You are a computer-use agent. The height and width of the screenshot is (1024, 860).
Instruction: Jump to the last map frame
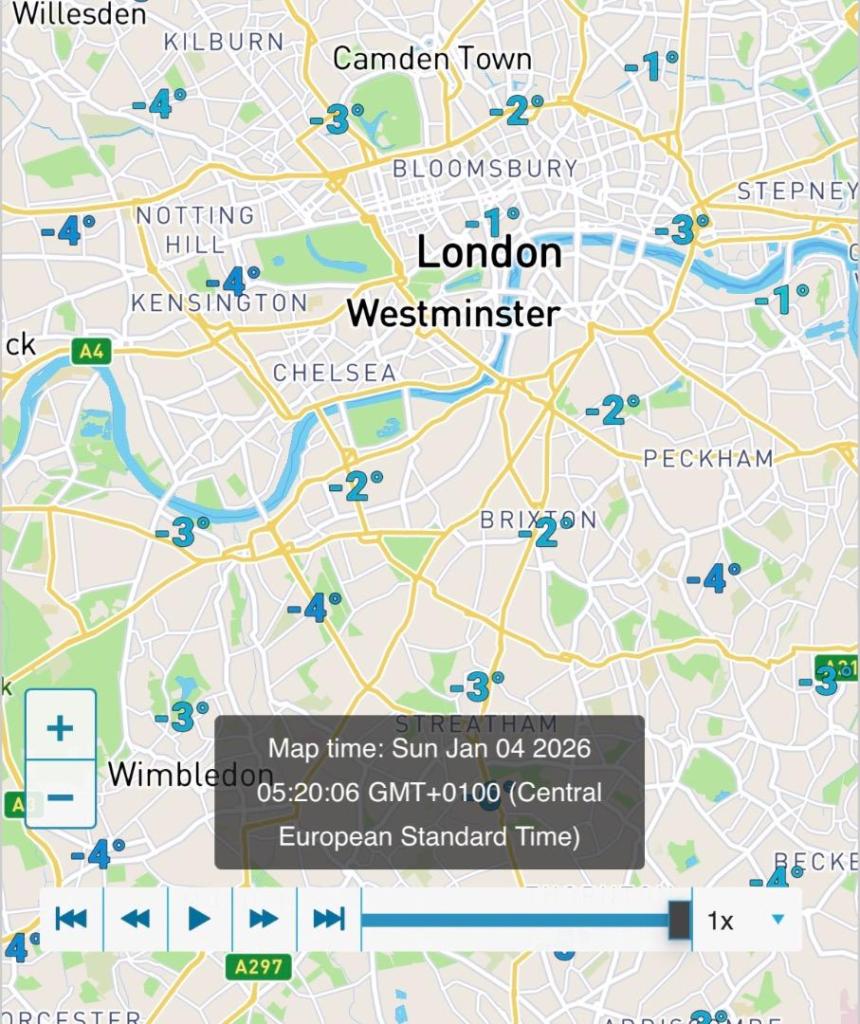328,919
